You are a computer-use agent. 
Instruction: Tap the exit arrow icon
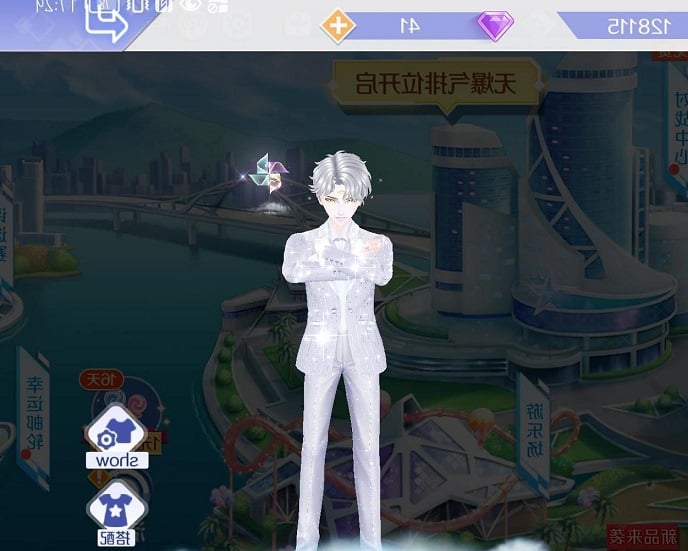coord(107,22)
